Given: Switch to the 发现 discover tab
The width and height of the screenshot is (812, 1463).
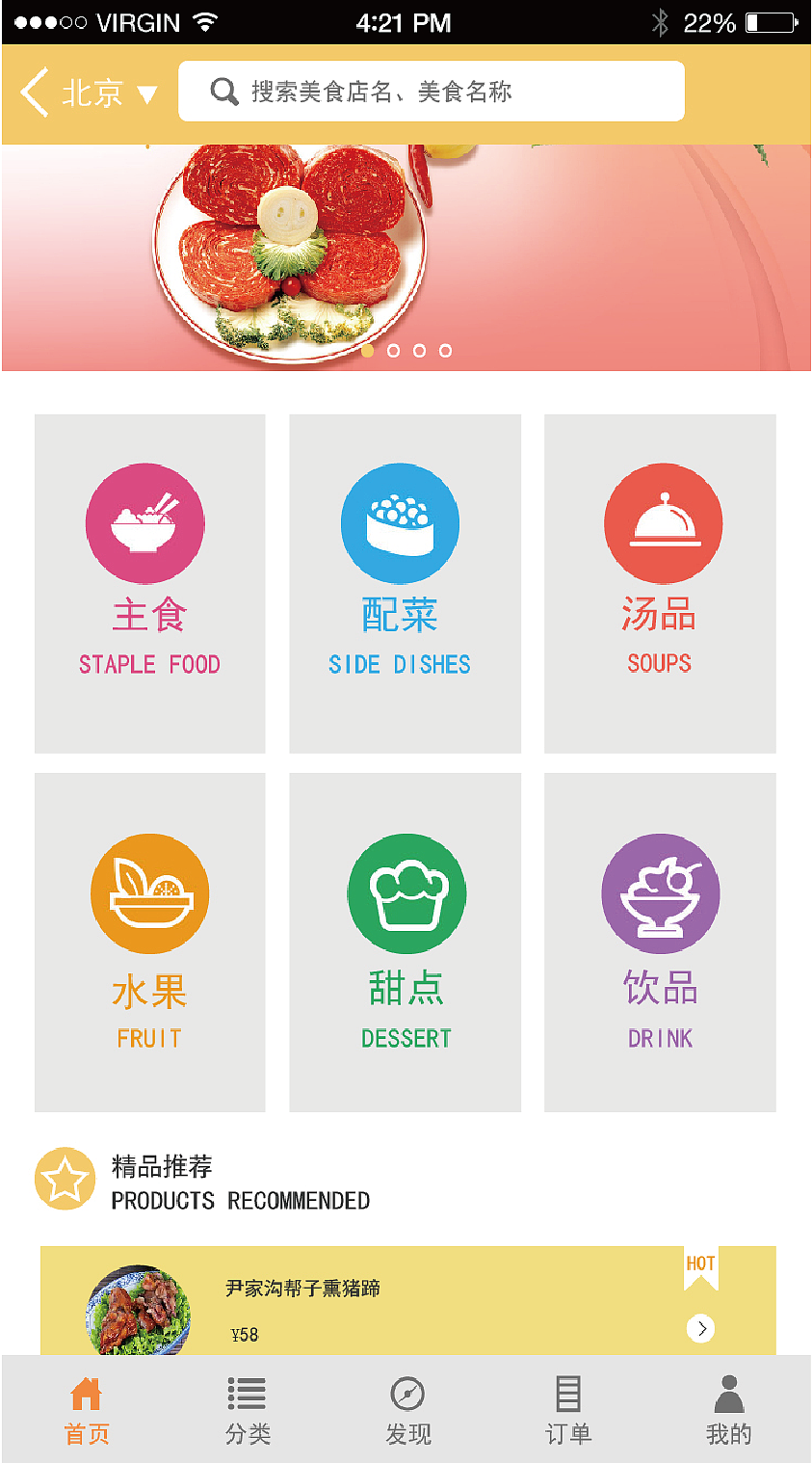Looking at the screenshot, I should click(407, 1411).
